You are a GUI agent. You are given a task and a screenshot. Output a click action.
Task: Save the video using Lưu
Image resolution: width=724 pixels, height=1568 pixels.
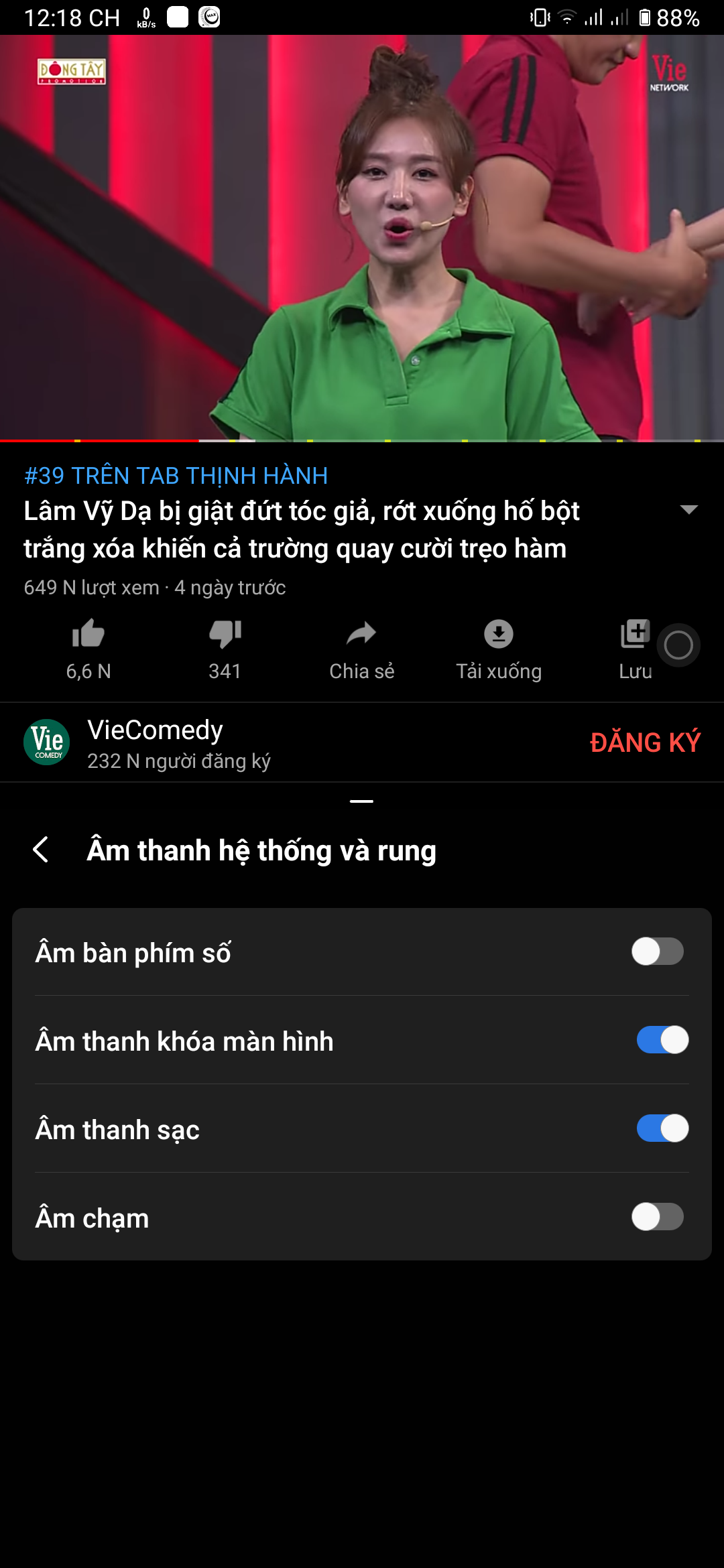tap(636, 649)
